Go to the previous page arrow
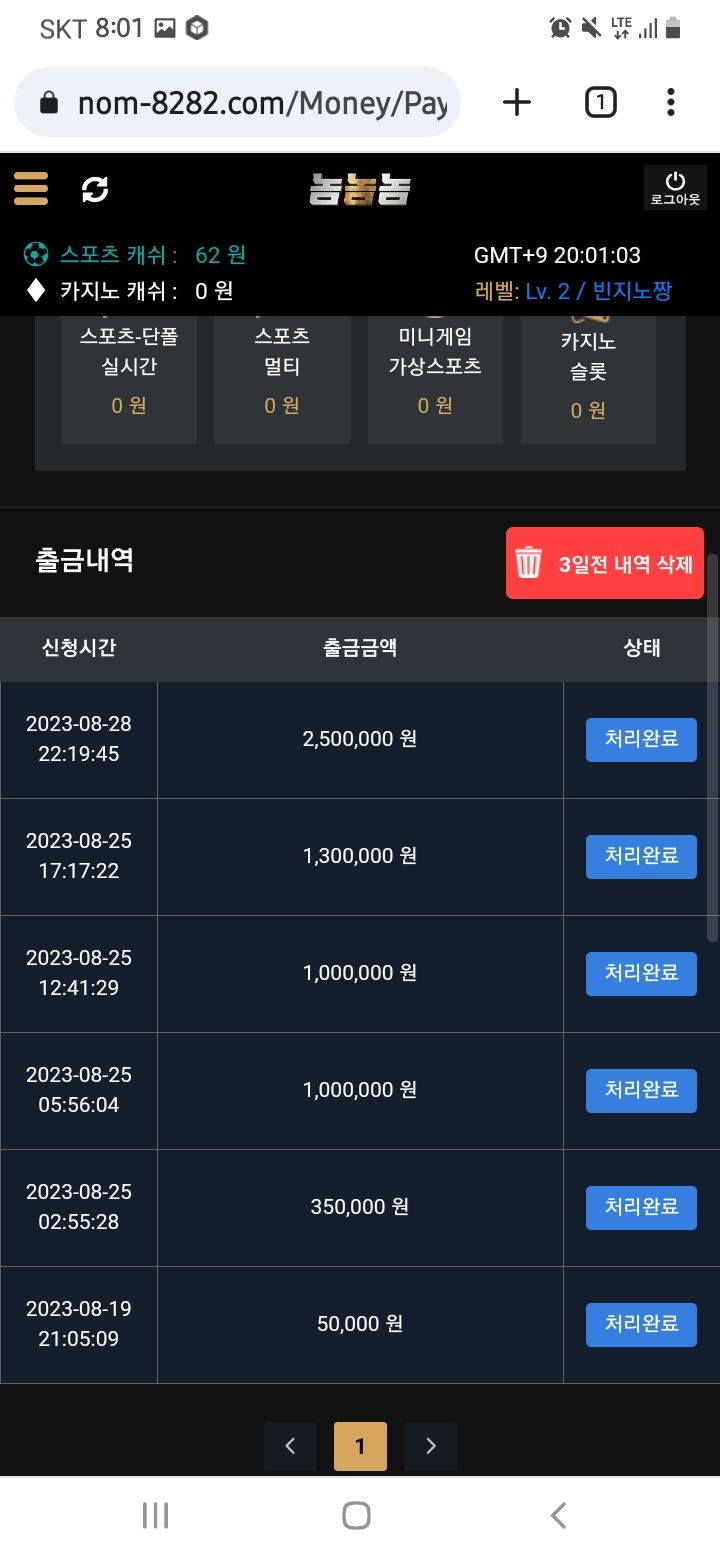This screenshot has width=720, height=1560. (290, 1446)
